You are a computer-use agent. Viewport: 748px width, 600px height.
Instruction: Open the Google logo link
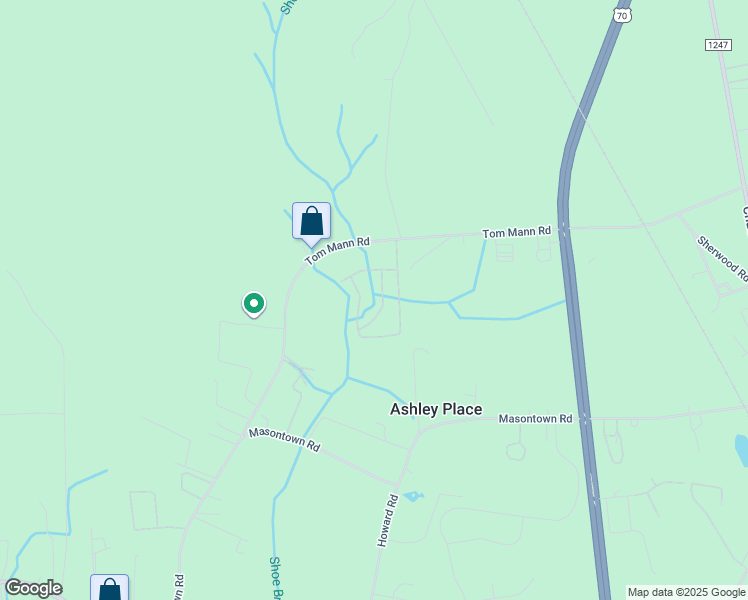pos(34,589)
